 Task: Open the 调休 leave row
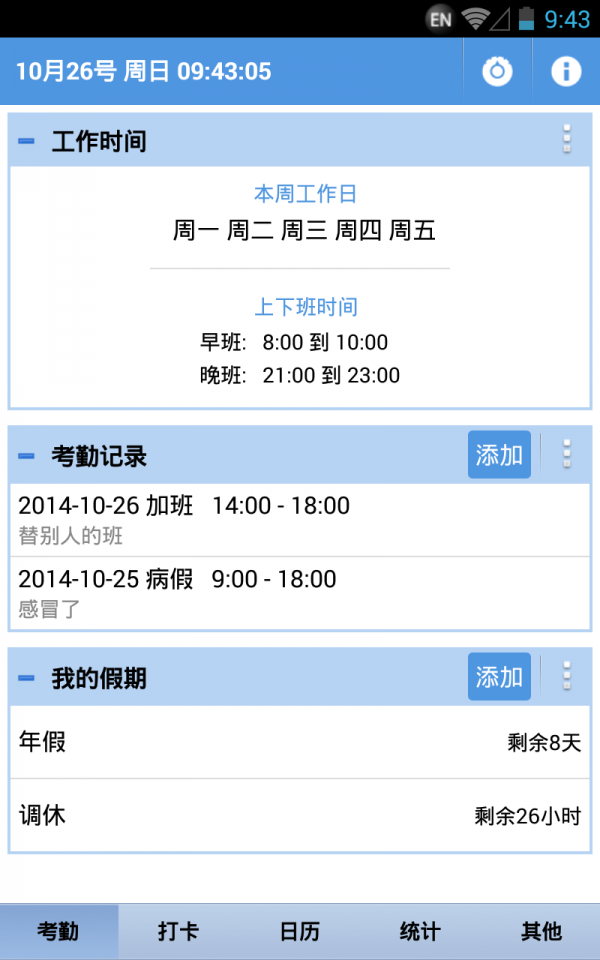[x=300, y=815]
